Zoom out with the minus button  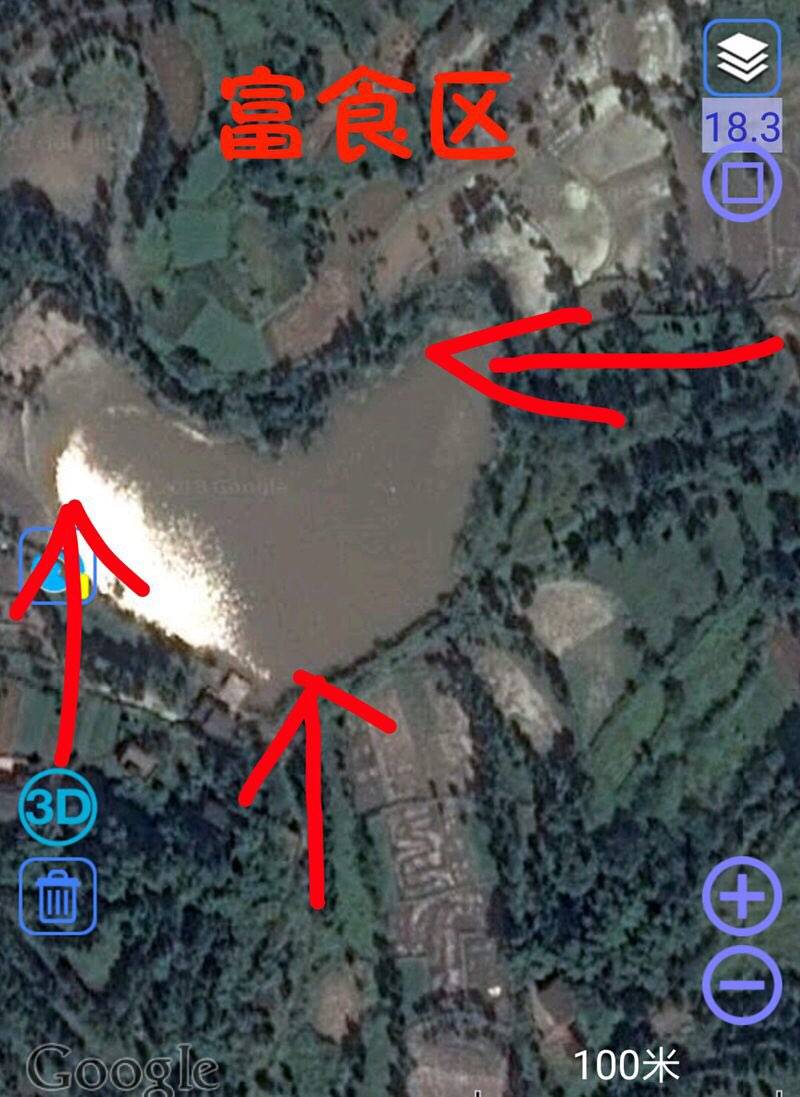click(x=741, y=984)
